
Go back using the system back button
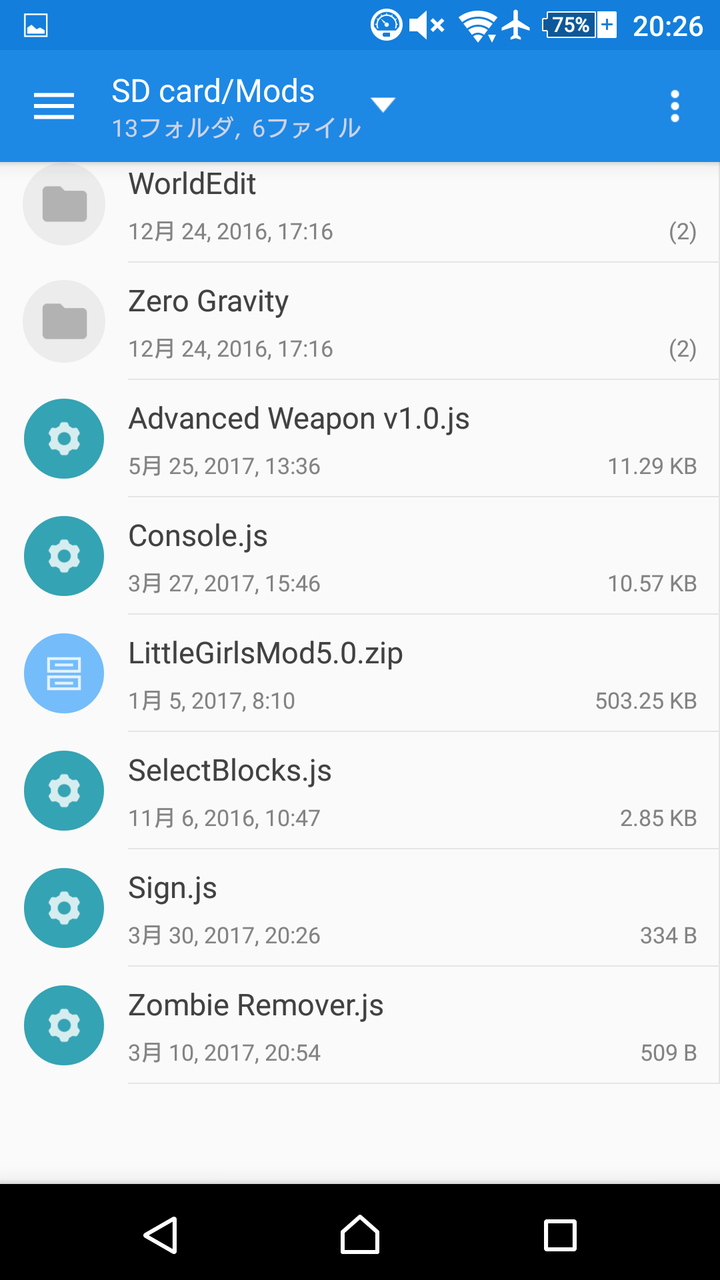(x=160, y=1235)
